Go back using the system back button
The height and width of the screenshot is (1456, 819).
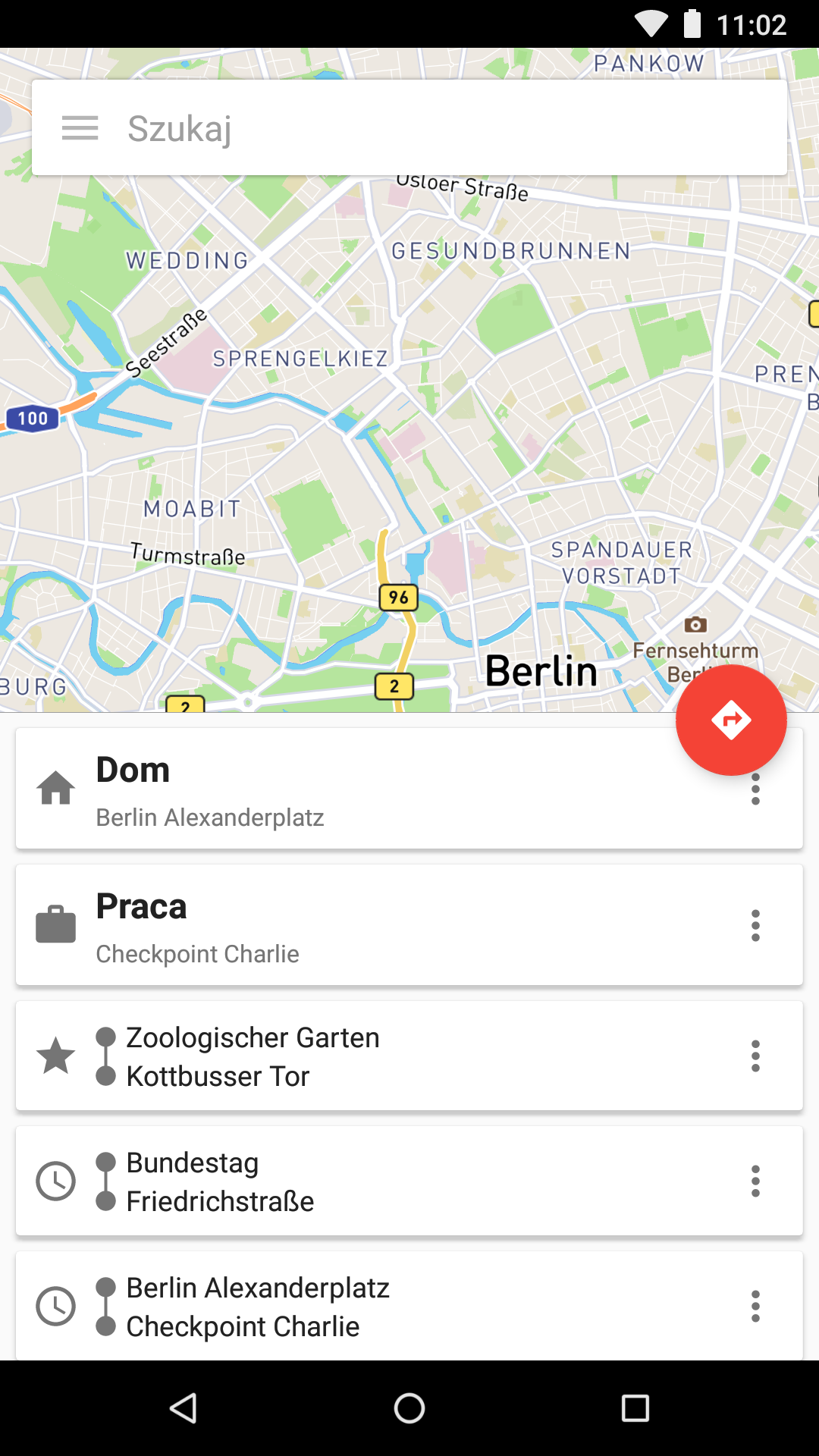pos(184,1408)
